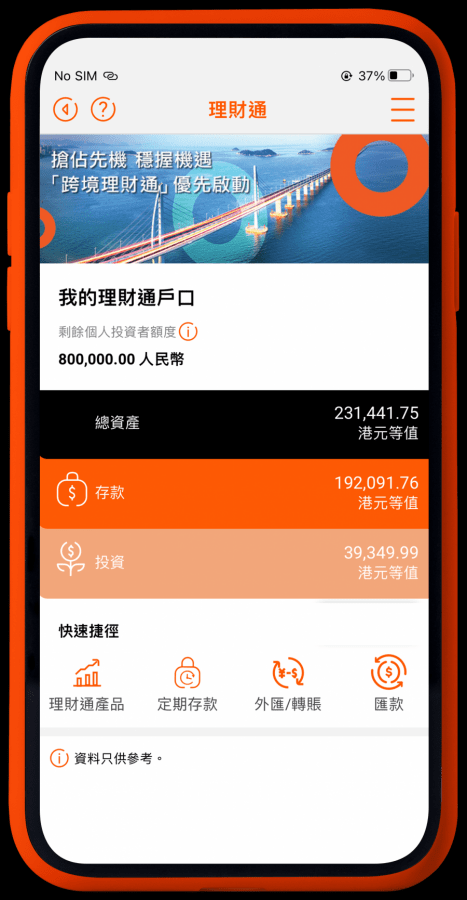
Task: Tap the back arrow icon
Action: pos(65,109)
